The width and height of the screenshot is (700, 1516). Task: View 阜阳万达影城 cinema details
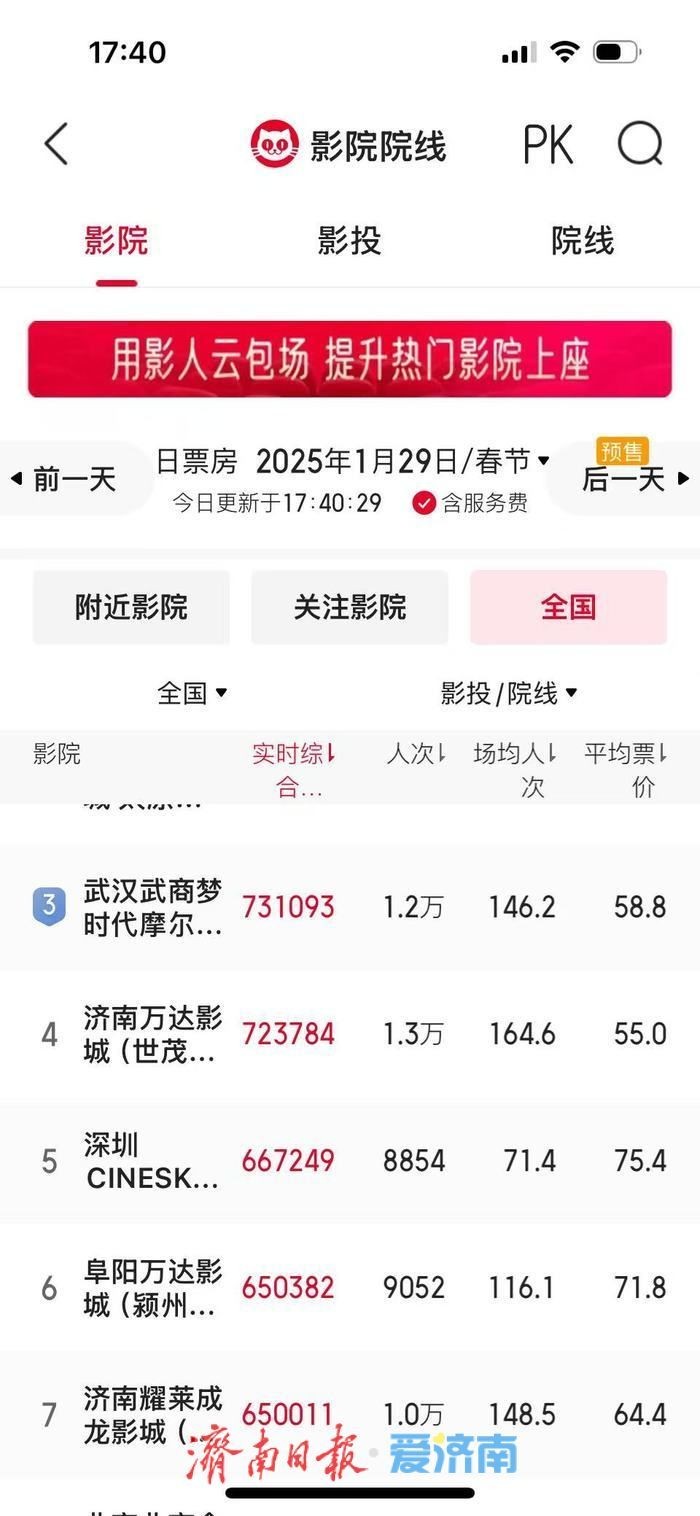(153, 1288)
